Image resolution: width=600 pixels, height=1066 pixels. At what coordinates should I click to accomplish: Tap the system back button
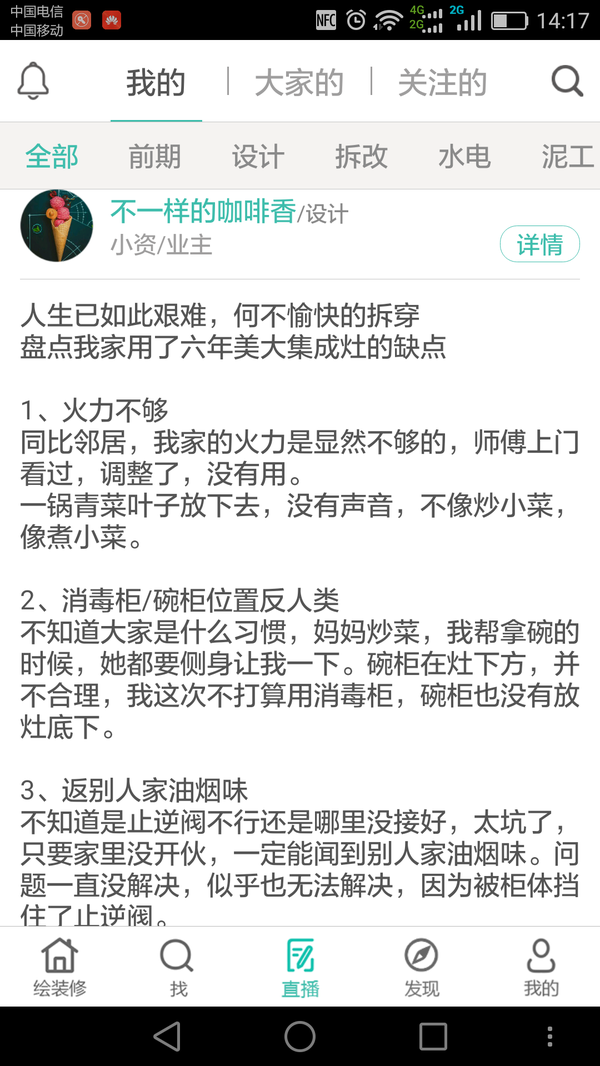coord(167,1036)
